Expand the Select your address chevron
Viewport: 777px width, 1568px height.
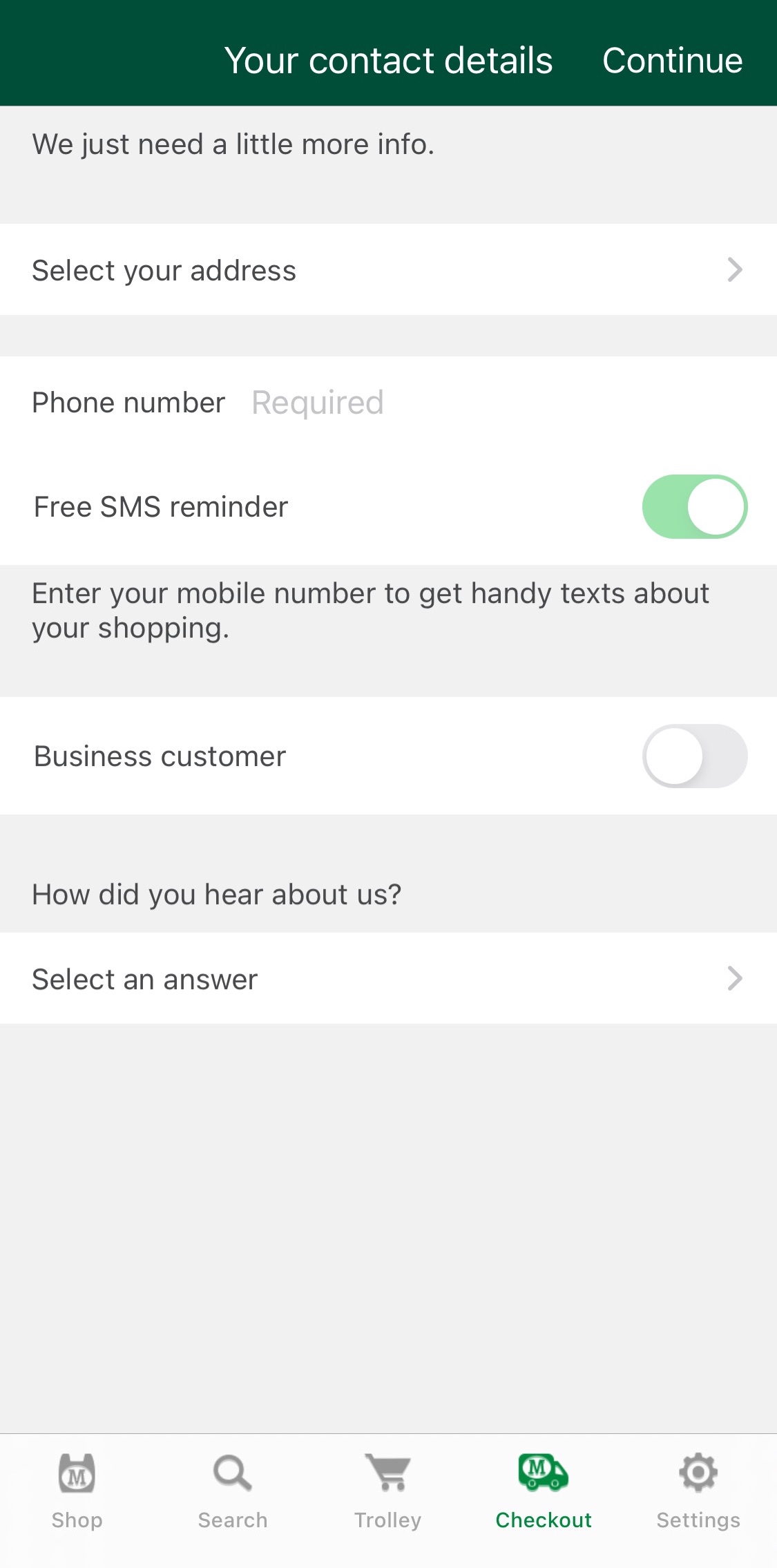(734, 269)
